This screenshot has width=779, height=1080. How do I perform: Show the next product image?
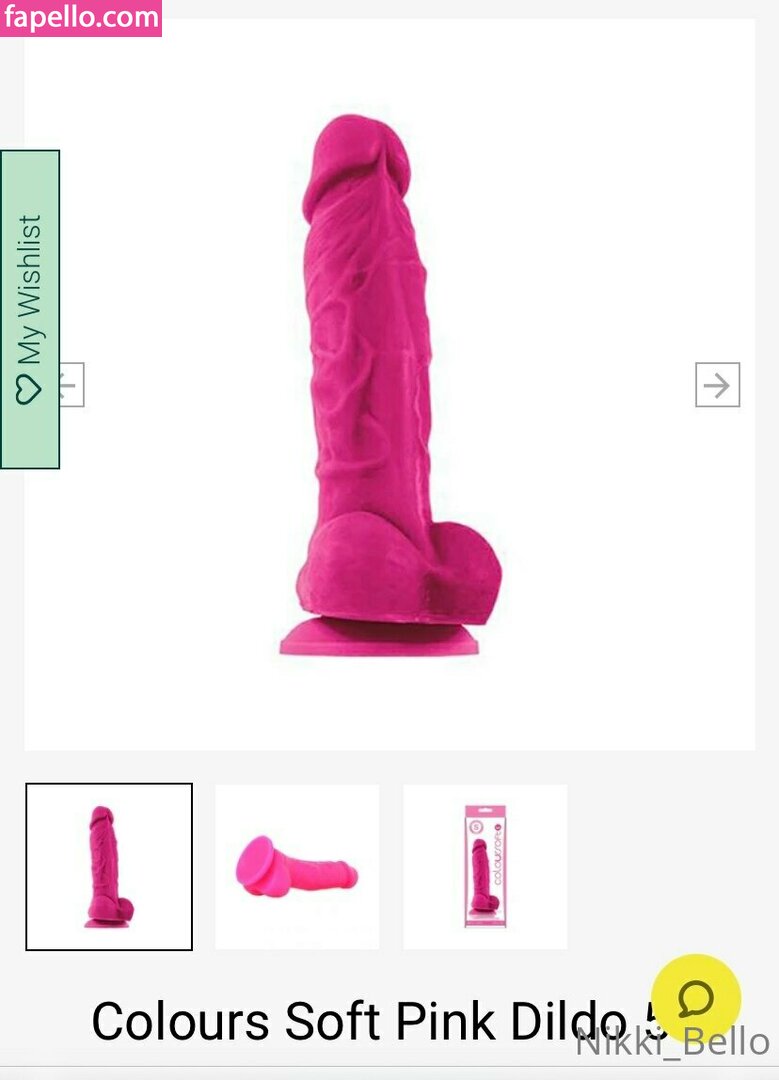[x=717, y=385]
